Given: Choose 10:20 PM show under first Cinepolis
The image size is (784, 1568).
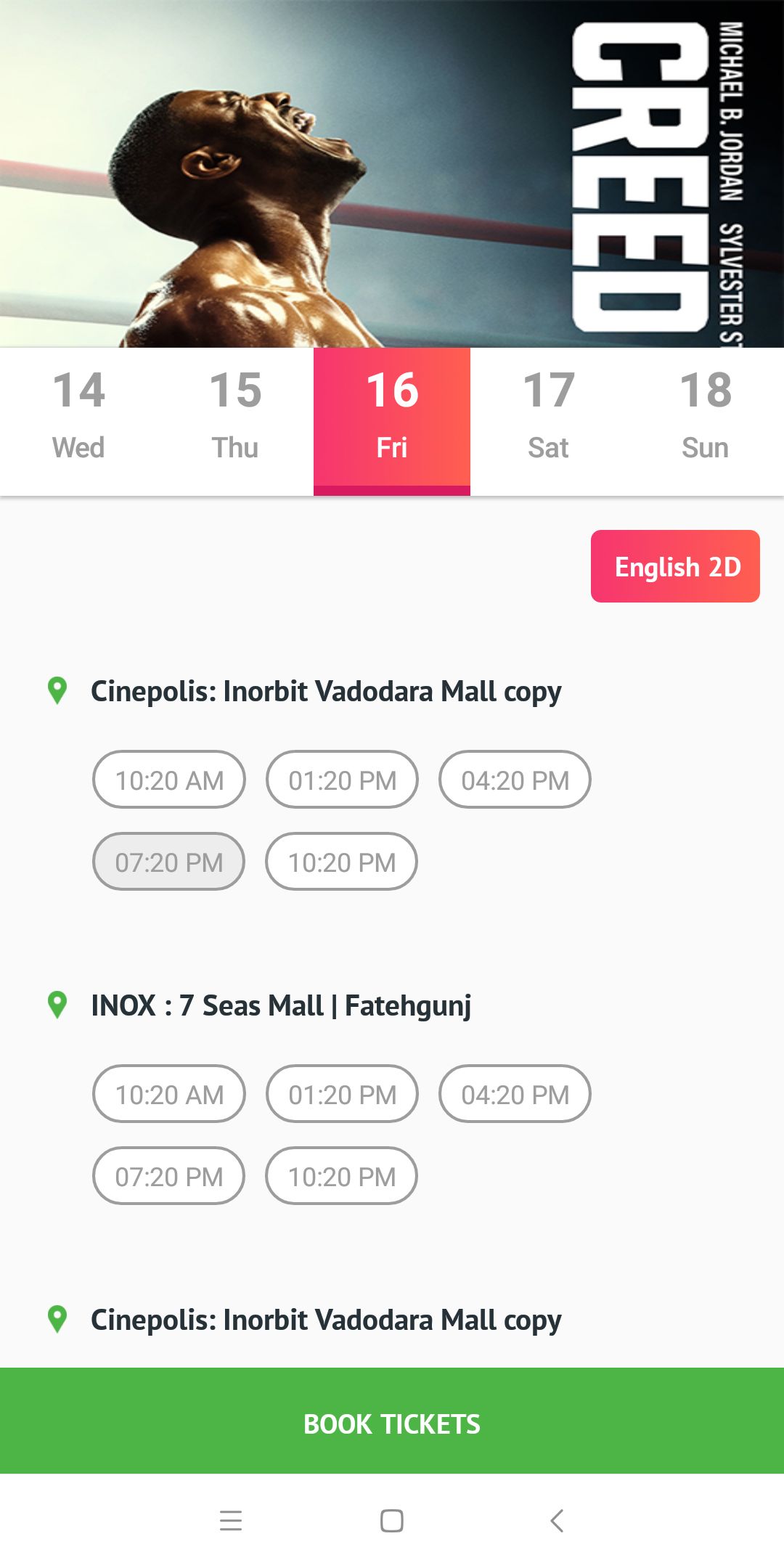Looking at the screenshot, I should pyautogui.click(x=342, y=862).
